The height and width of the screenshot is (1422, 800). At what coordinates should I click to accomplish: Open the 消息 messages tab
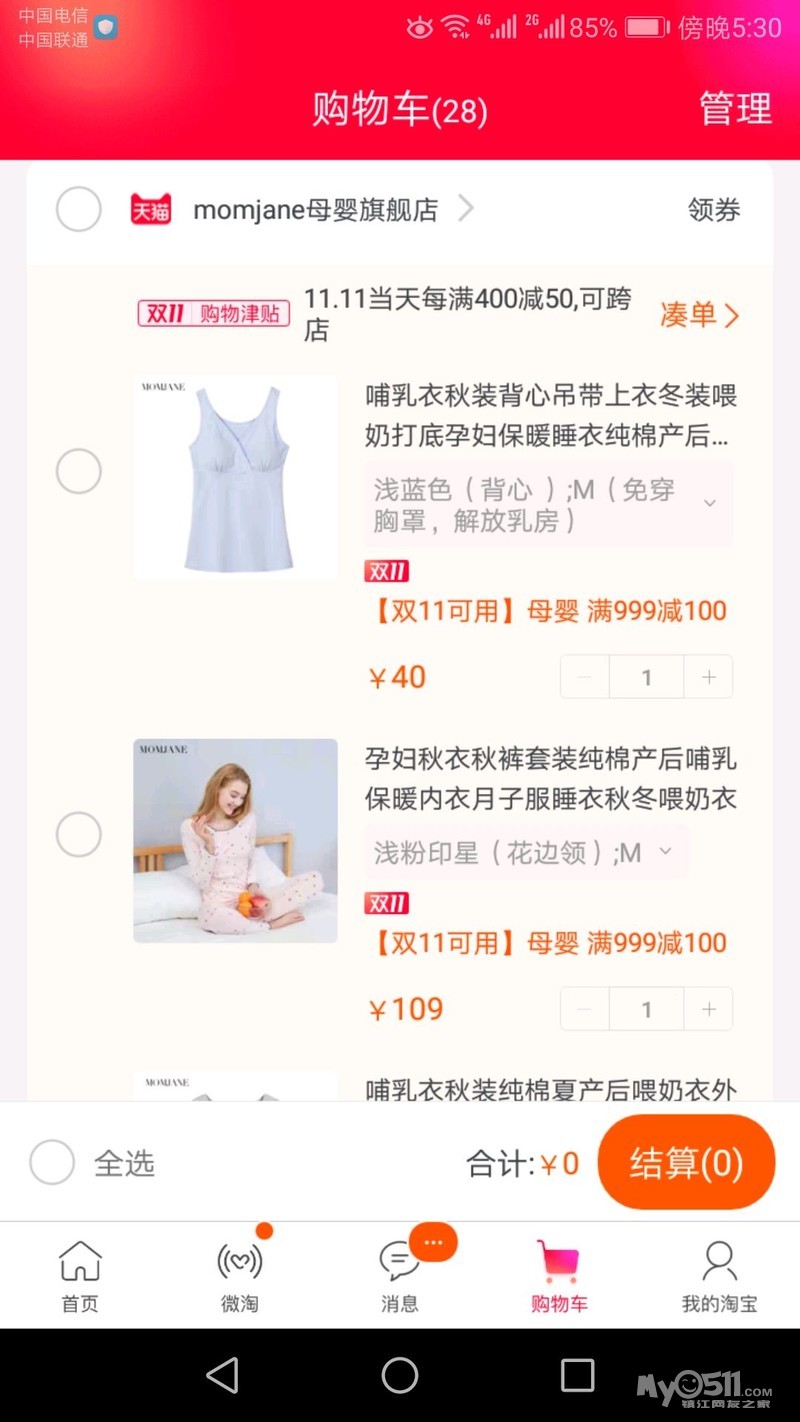pos(400,1275)
